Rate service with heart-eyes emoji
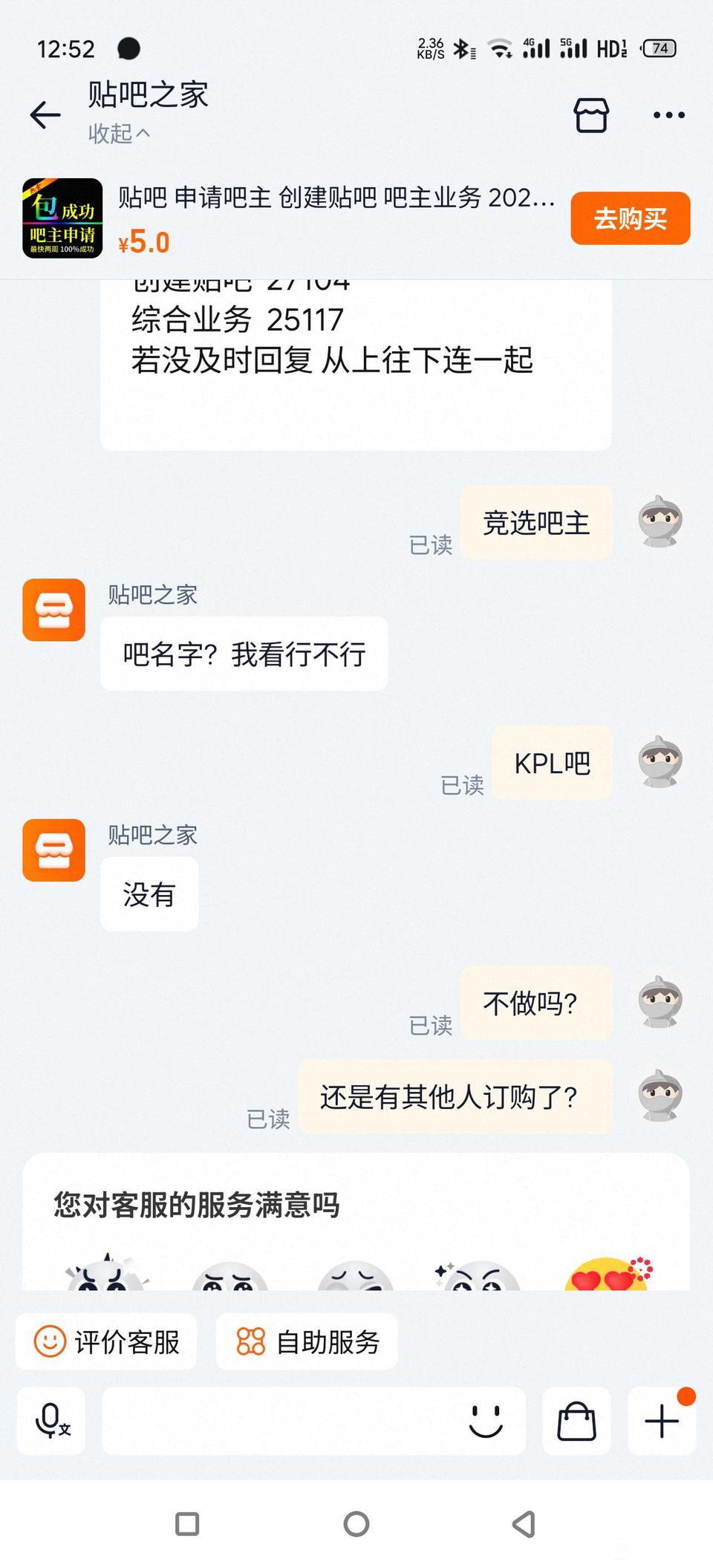Image resolution: width=713 pixels, height=1568 pixels. 606,1275
